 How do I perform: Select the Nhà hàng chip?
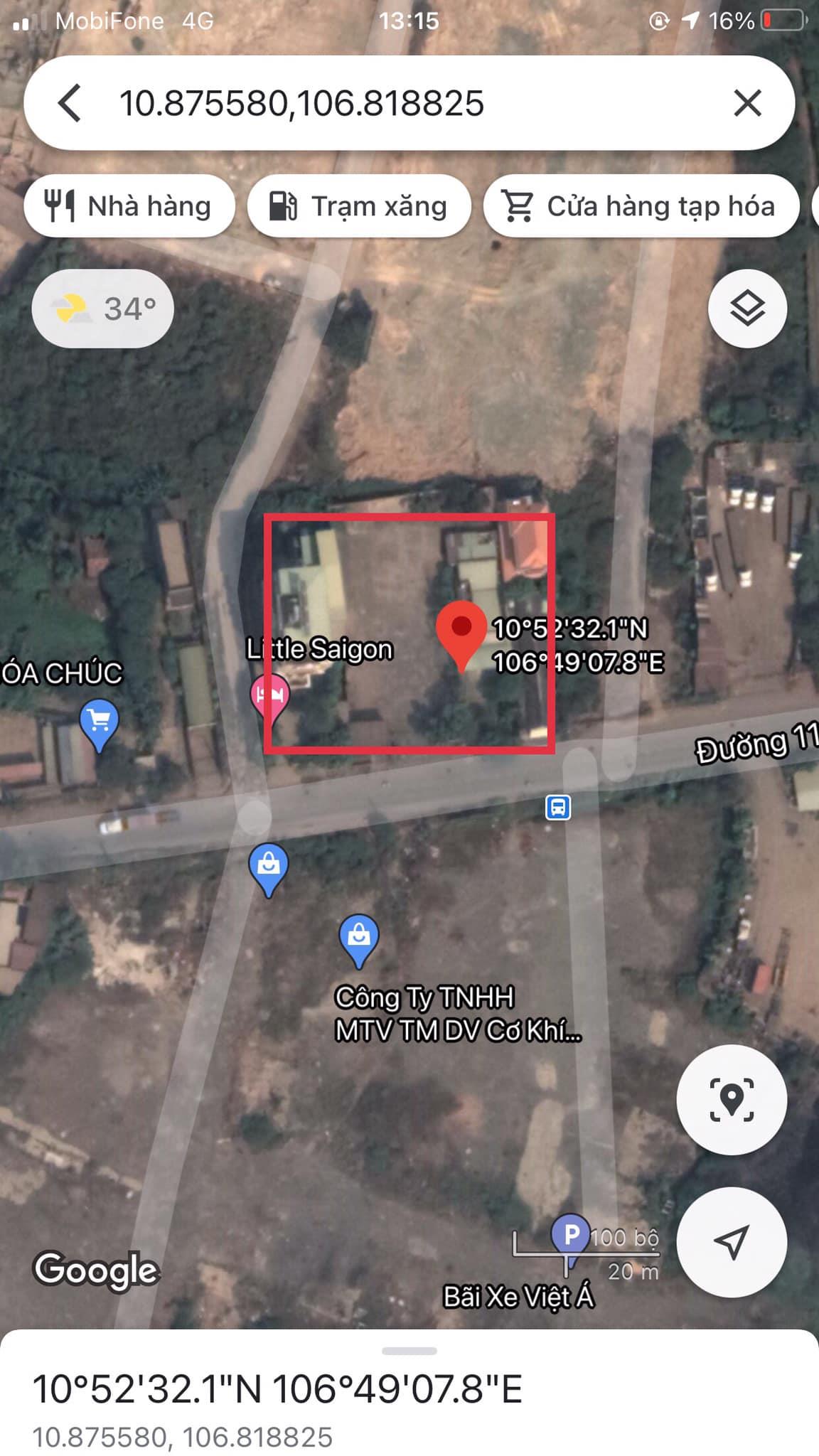pos(129,206)
